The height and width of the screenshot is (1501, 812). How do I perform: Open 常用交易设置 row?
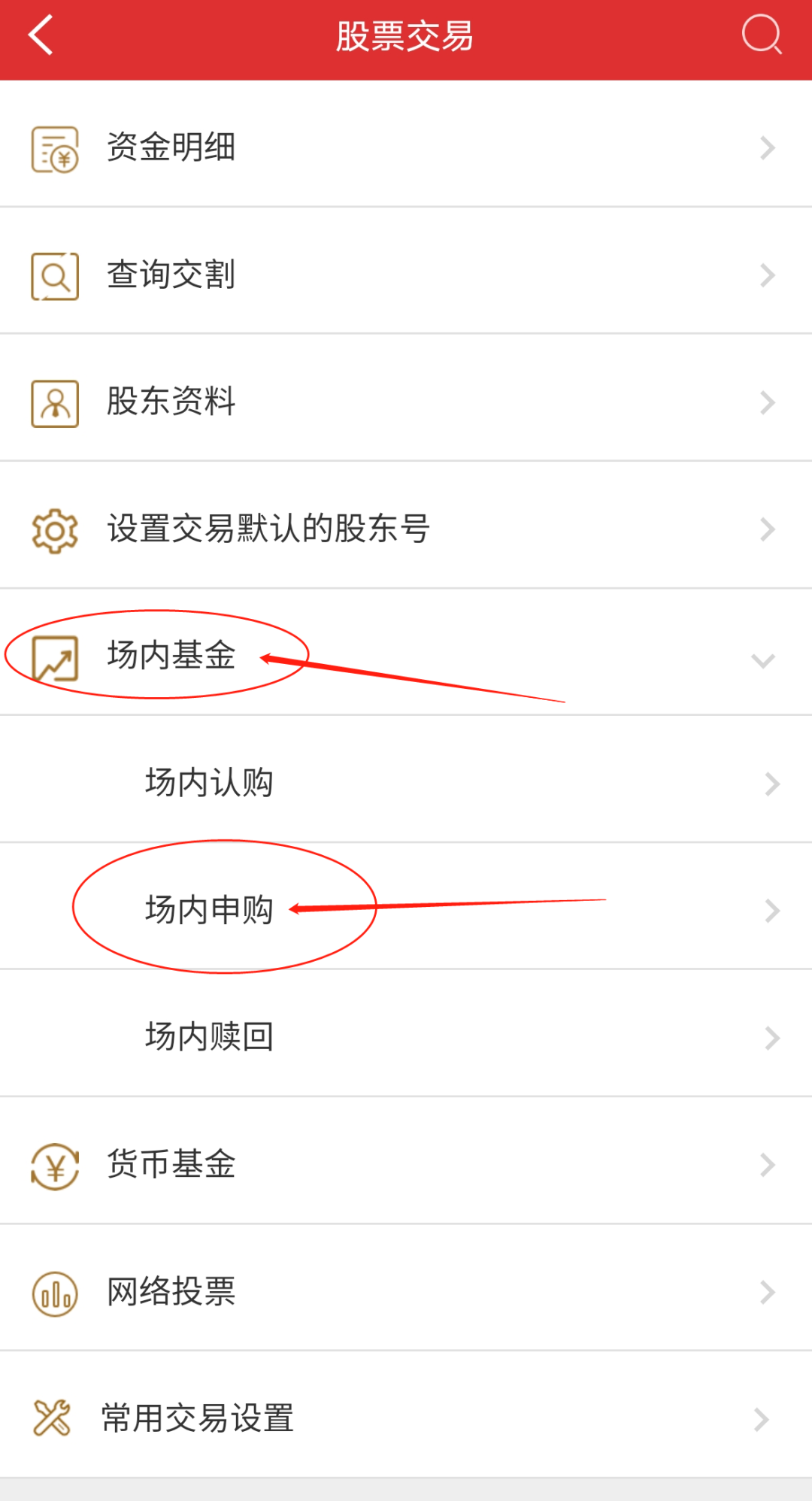coord(406,1415)
